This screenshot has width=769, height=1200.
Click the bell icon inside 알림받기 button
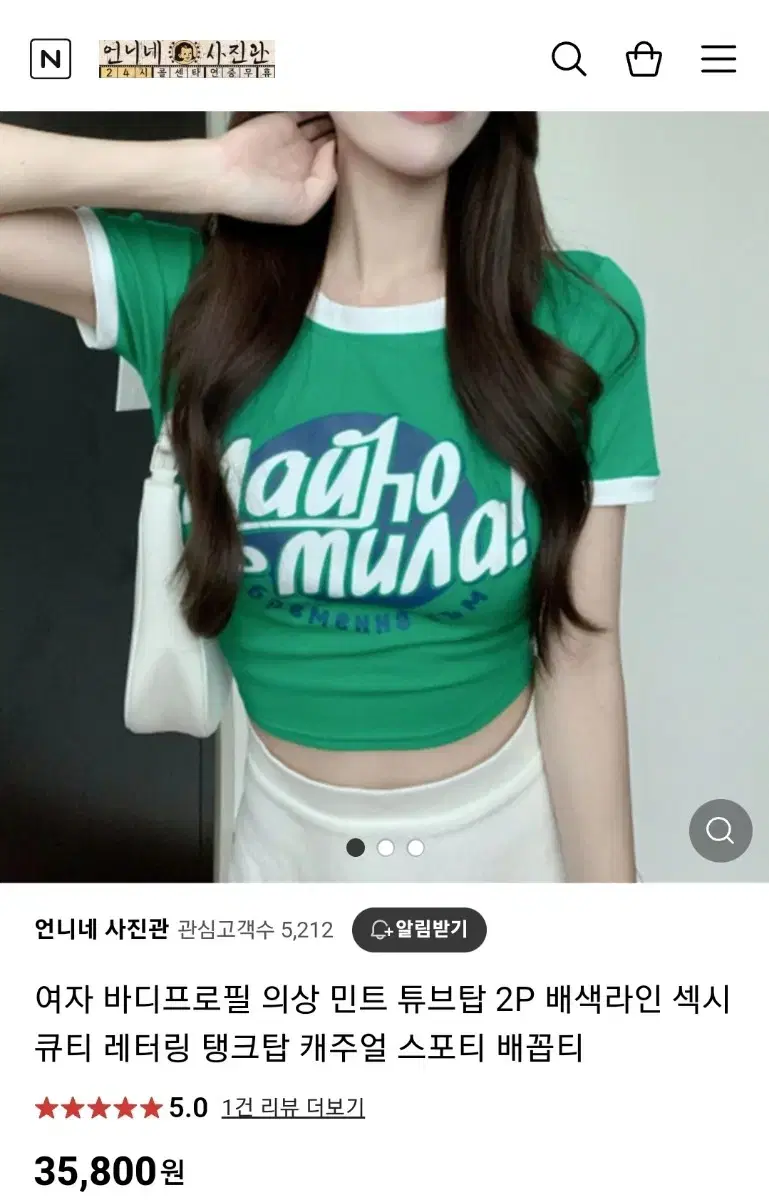click(x=378, y=929)
